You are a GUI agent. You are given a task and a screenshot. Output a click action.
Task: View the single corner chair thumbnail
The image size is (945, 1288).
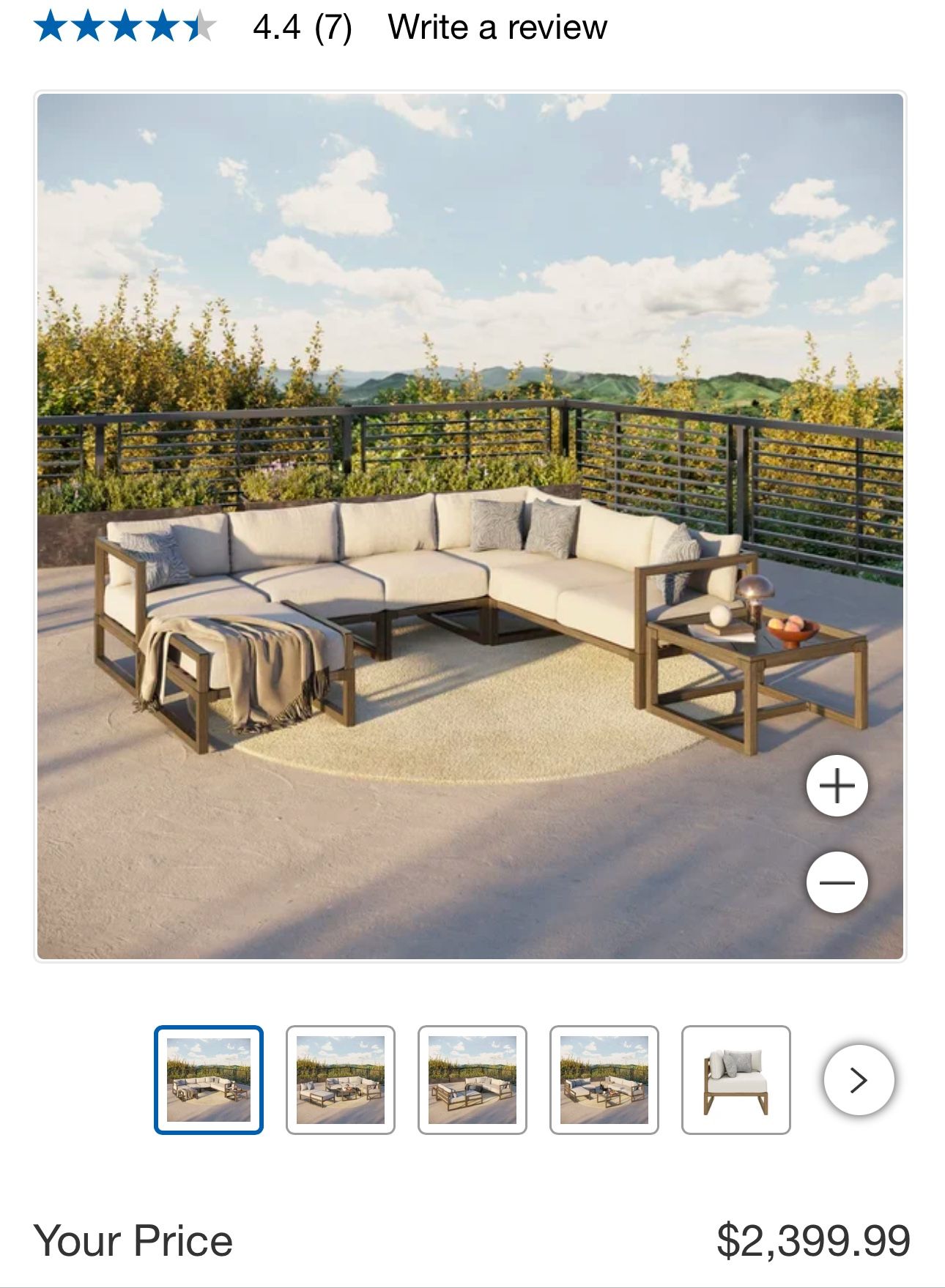point(736,1079)
